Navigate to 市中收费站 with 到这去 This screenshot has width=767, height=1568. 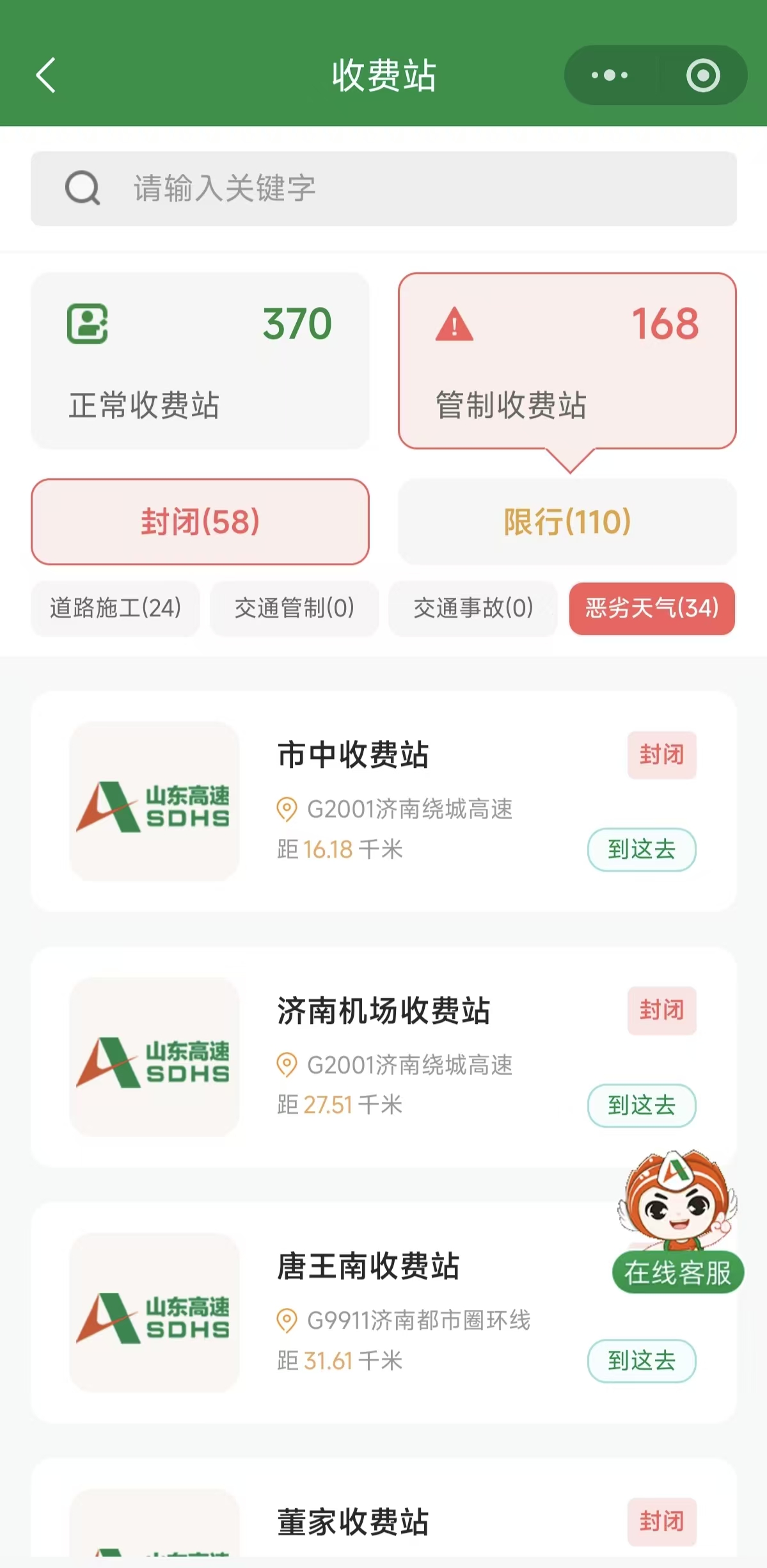pyautogui.click(x=642, y=849)
